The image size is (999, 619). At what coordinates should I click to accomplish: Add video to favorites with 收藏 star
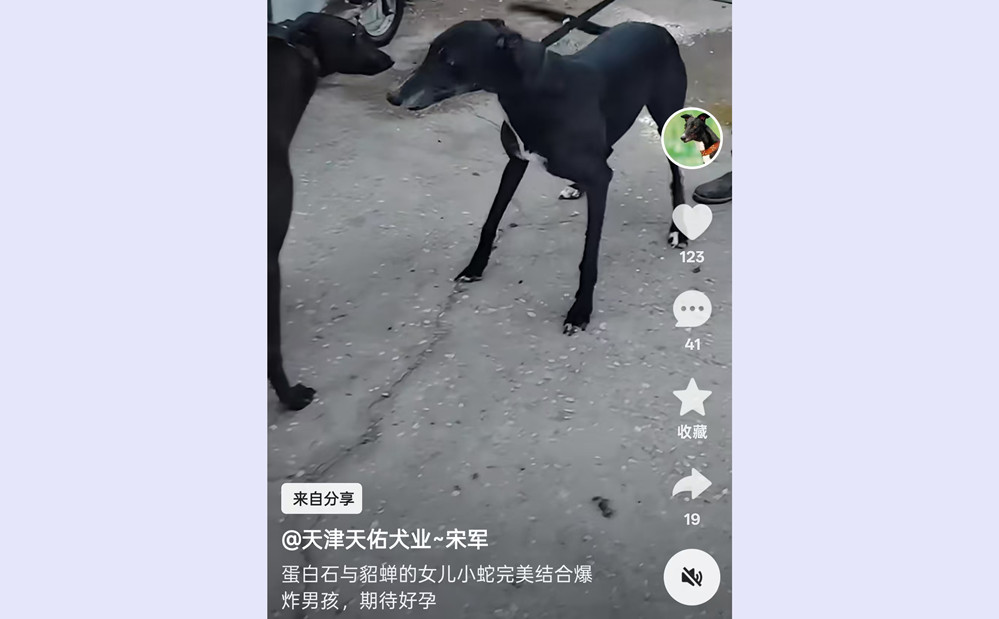692,398
